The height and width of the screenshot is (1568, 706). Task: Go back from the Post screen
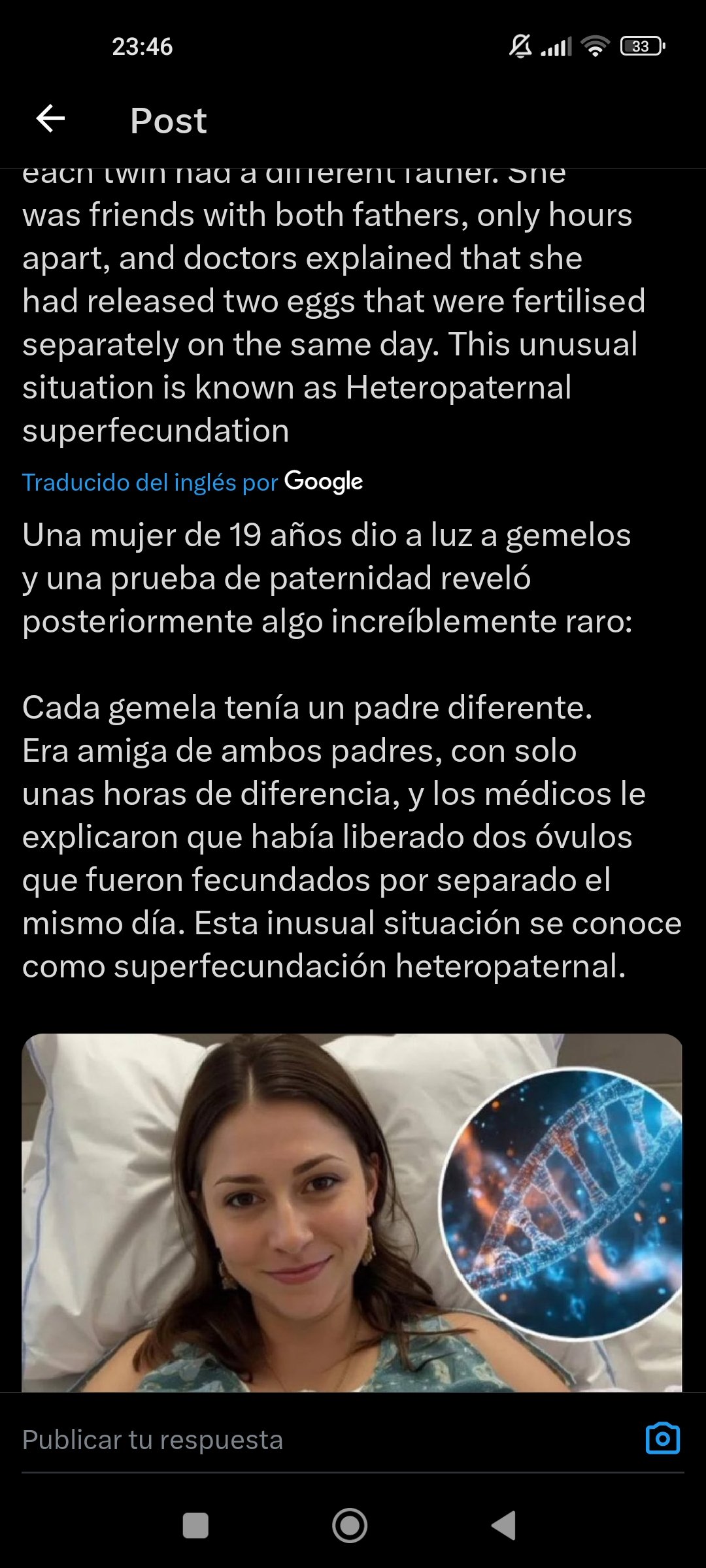tap(50, 119)
